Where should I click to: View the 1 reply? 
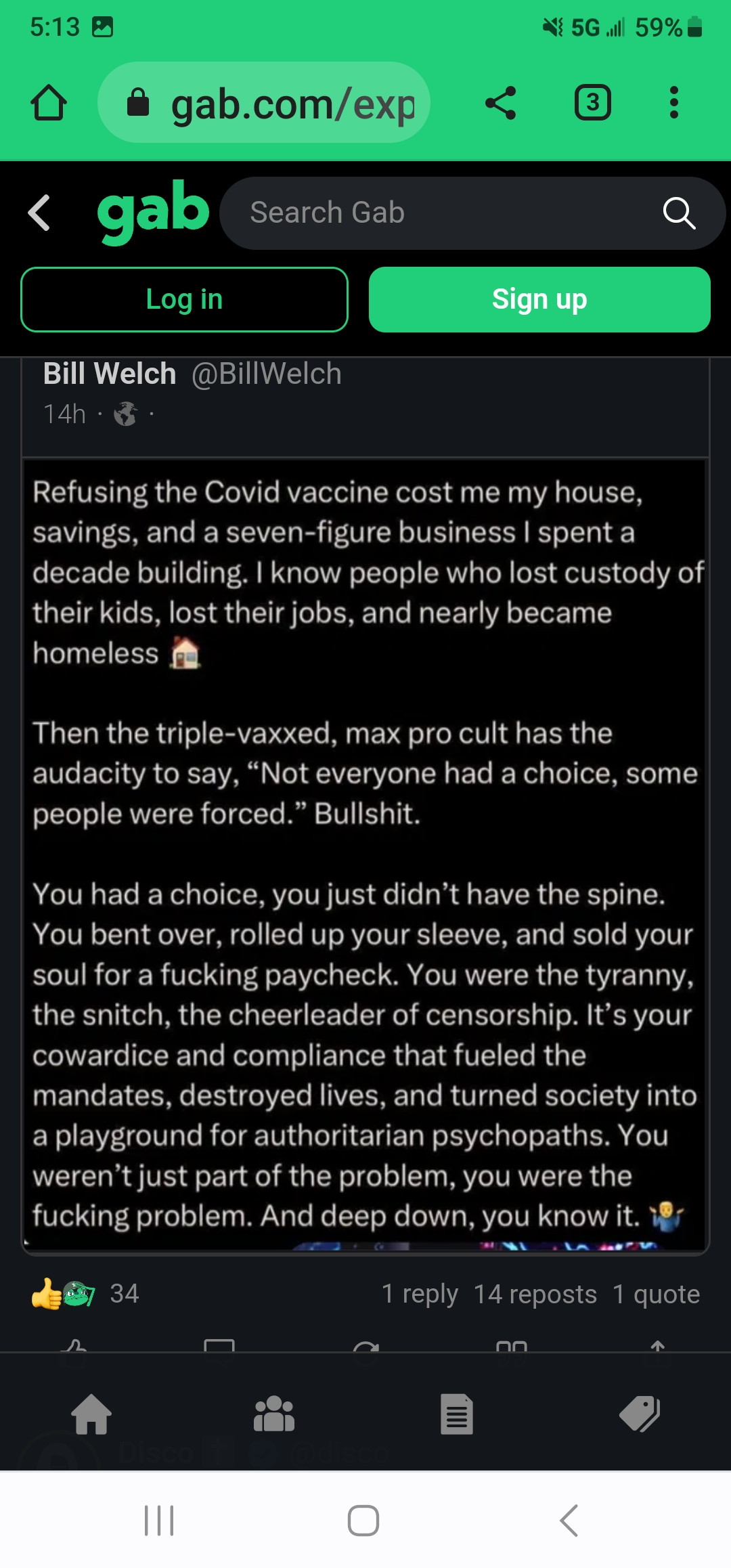click(420, 1294)
